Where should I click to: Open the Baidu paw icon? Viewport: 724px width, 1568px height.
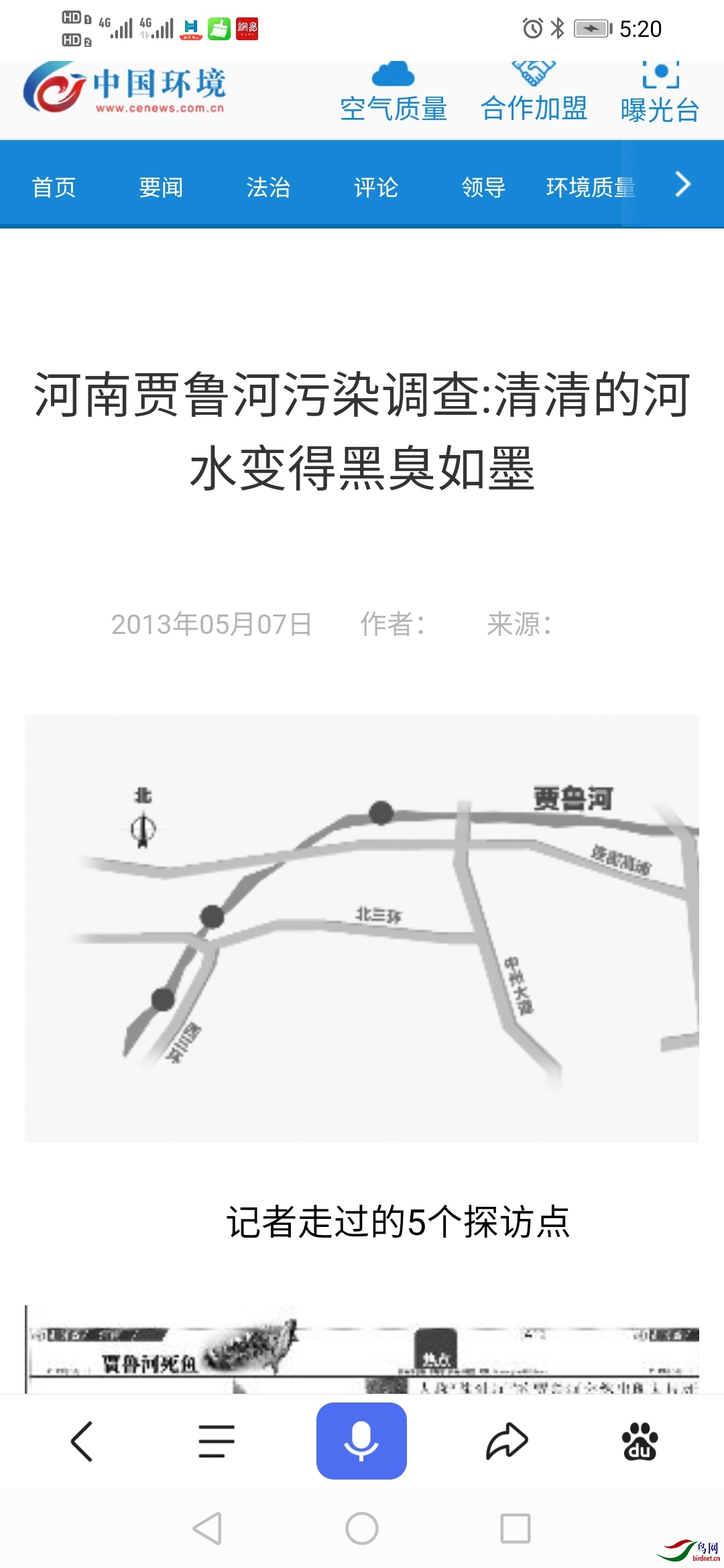click(x=640, y=1441)
